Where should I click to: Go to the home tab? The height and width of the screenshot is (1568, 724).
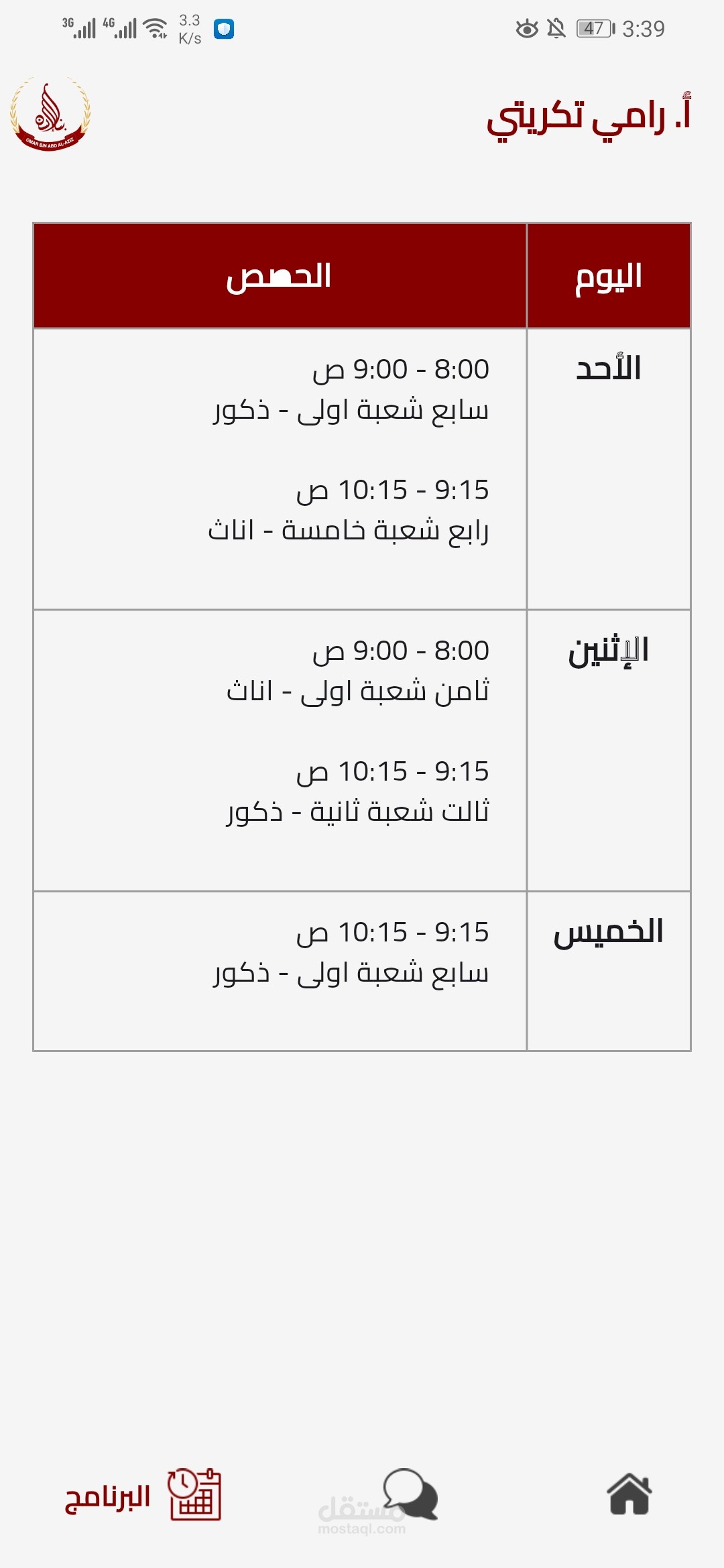629,1494
